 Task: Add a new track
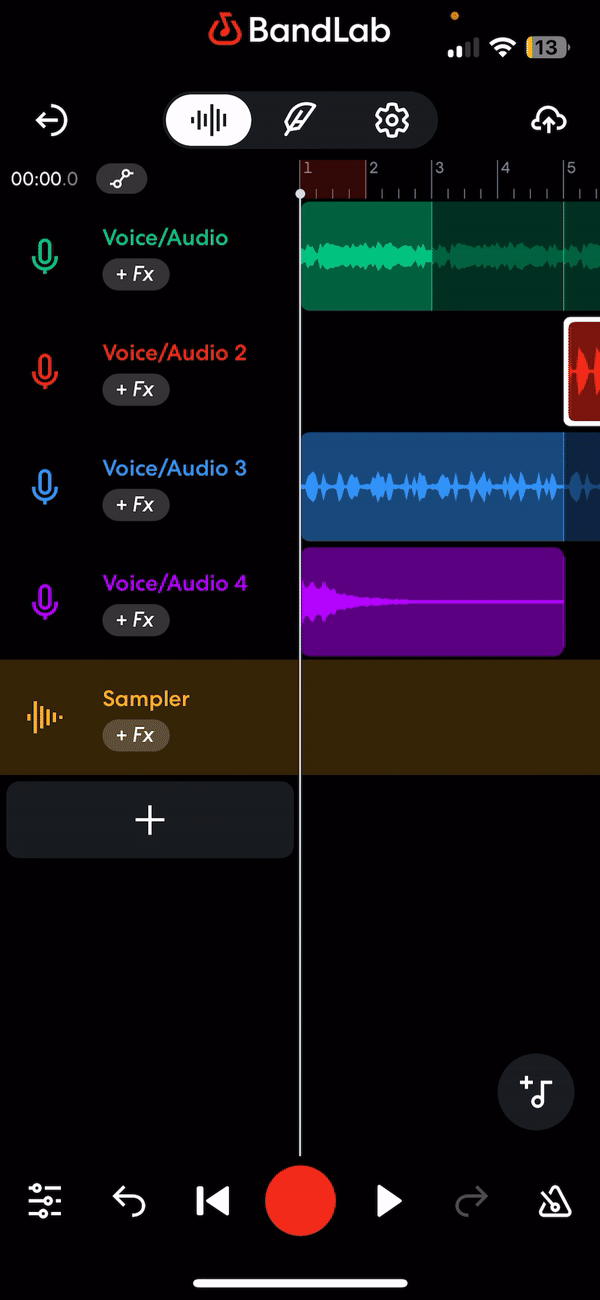point(150,821)
